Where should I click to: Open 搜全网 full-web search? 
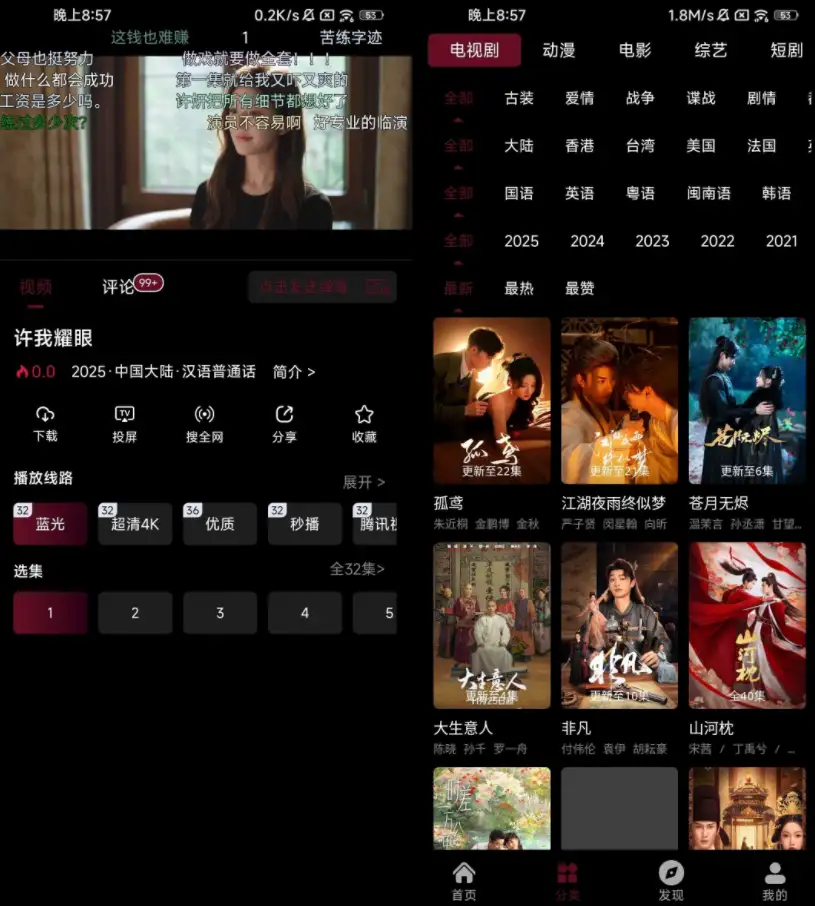tap(204, 413)
